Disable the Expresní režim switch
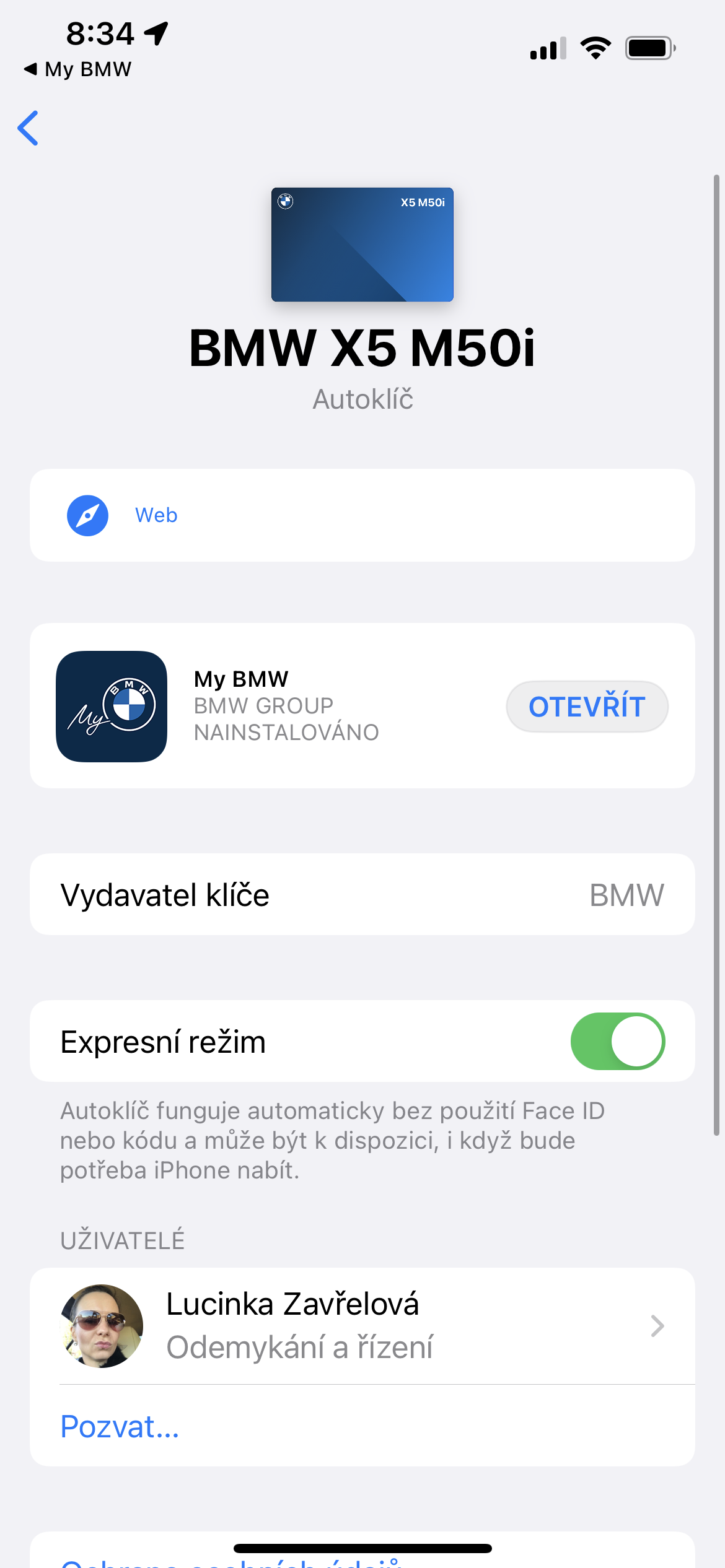This screenshot has height=1568, width=725. (x=617, y=1041)
